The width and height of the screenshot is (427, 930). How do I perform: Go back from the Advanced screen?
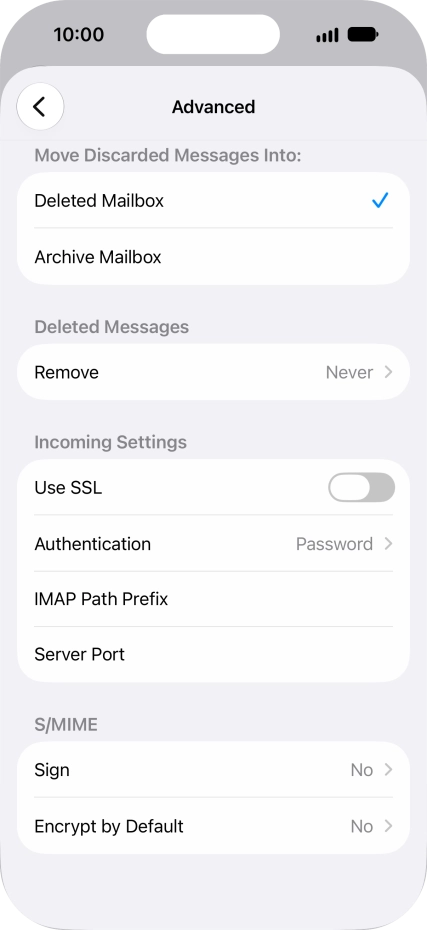click(40, 107)
